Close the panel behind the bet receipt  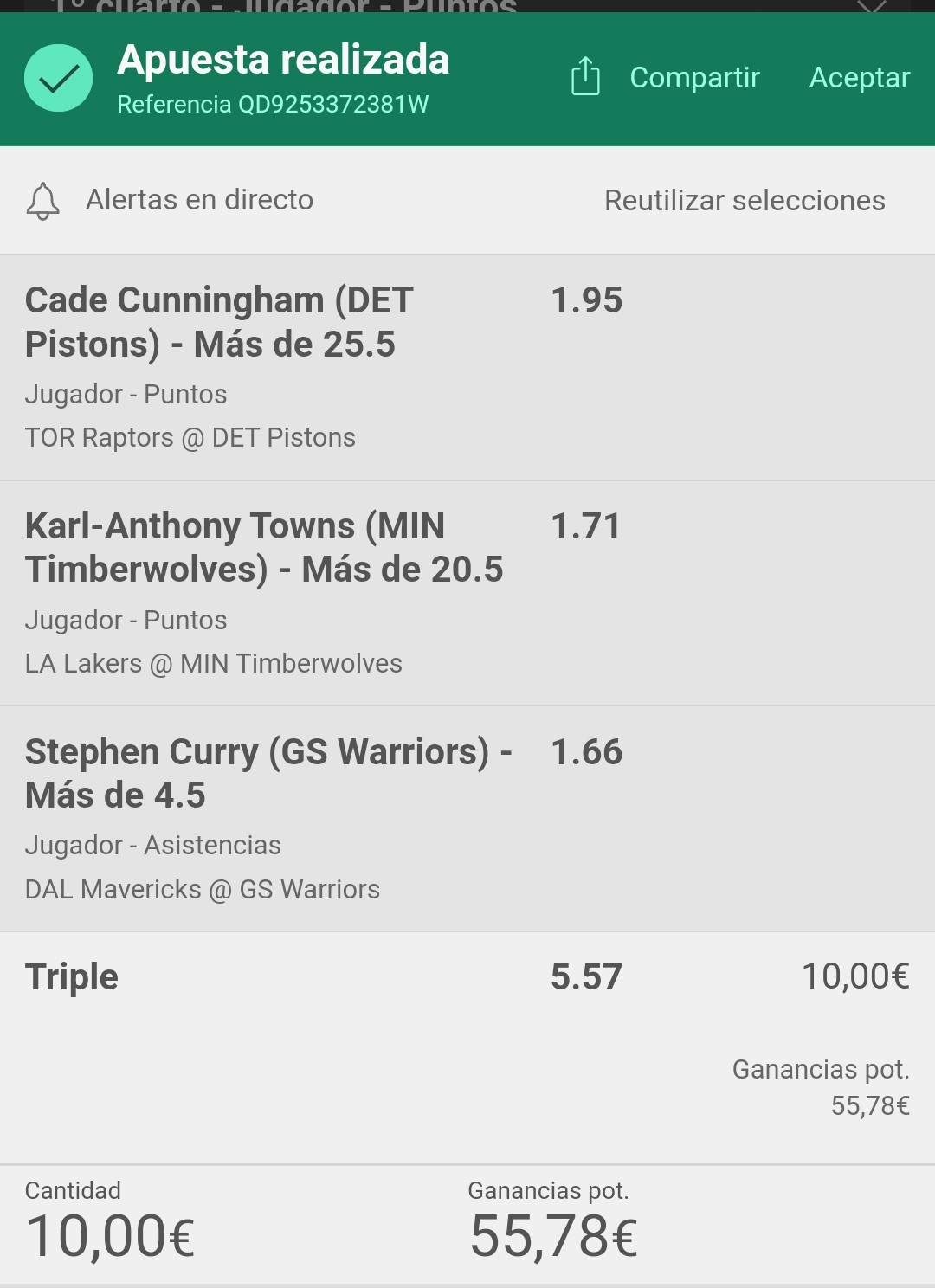tap(871, 7)
